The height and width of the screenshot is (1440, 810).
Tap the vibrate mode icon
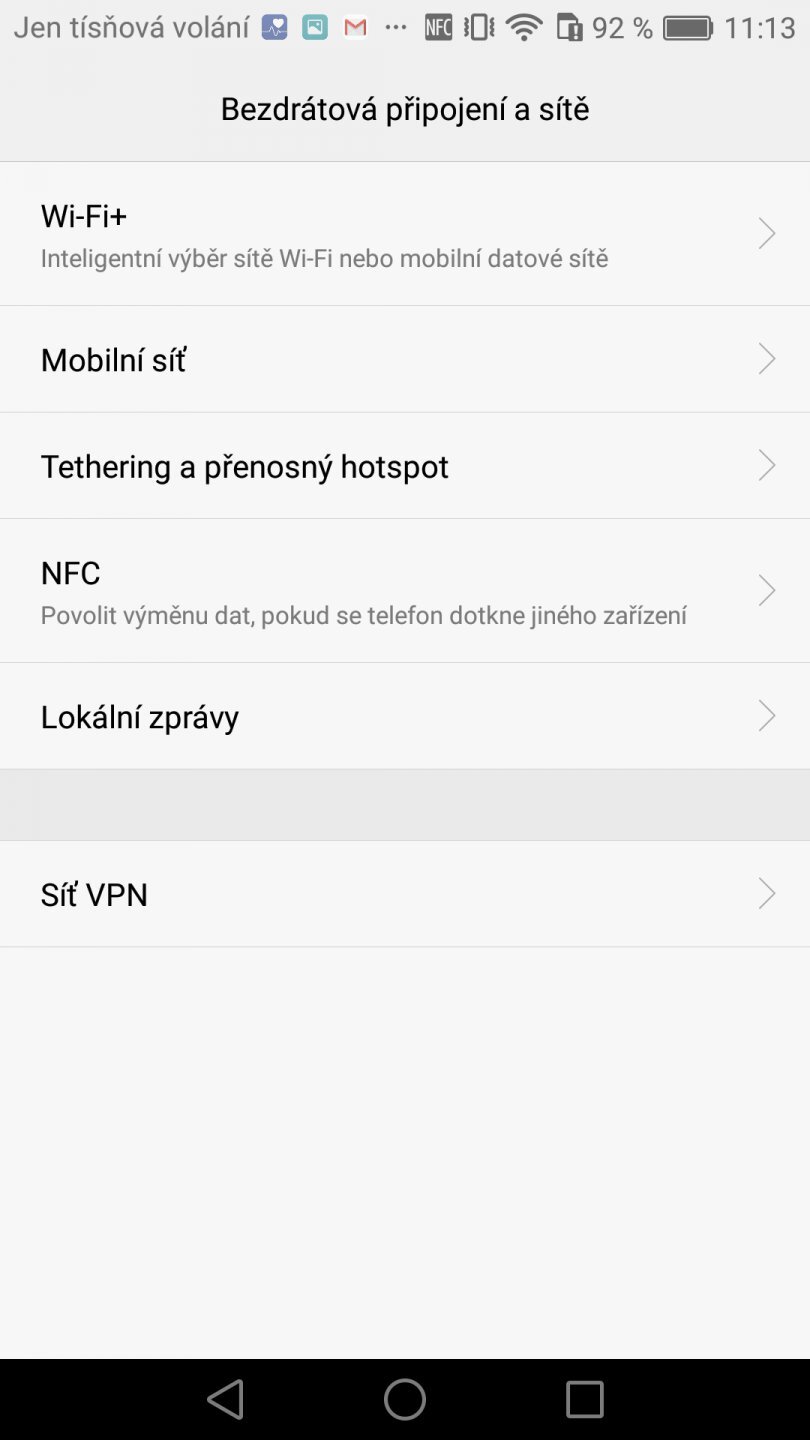(478, 27)
